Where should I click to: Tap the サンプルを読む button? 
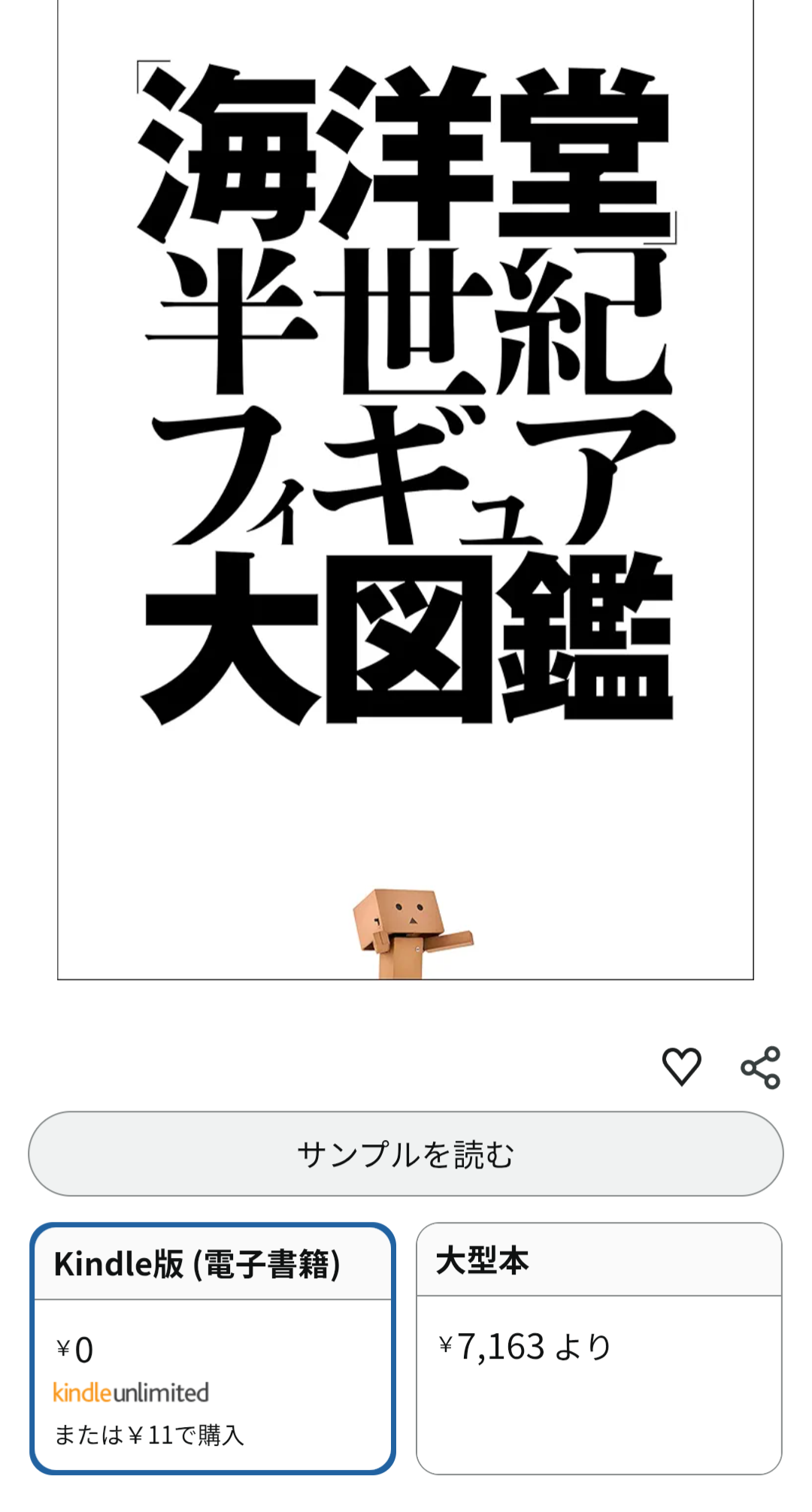(x=406, y=1154)
